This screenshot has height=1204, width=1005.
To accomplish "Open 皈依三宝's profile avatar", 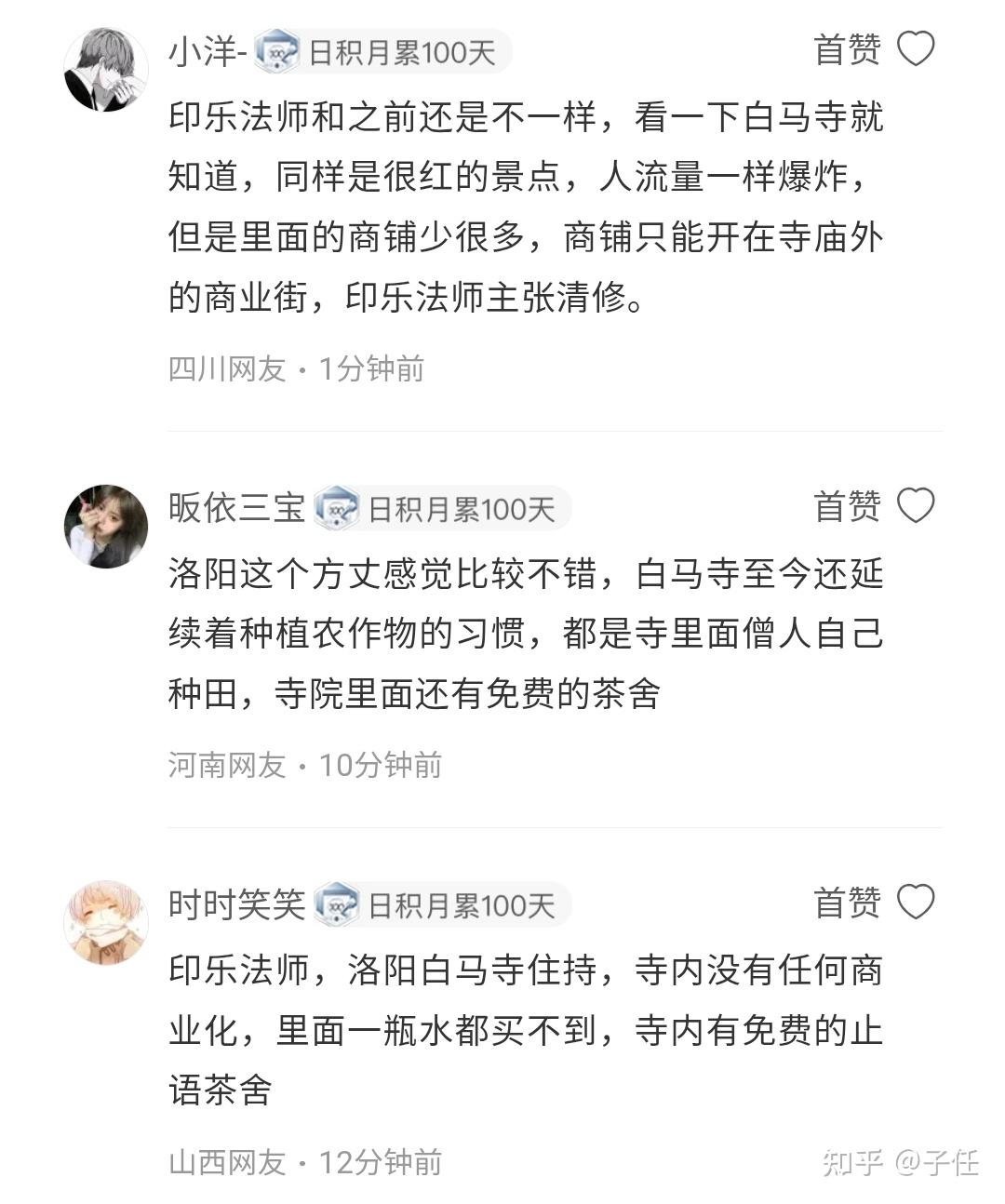I will (x=106, y=526).
